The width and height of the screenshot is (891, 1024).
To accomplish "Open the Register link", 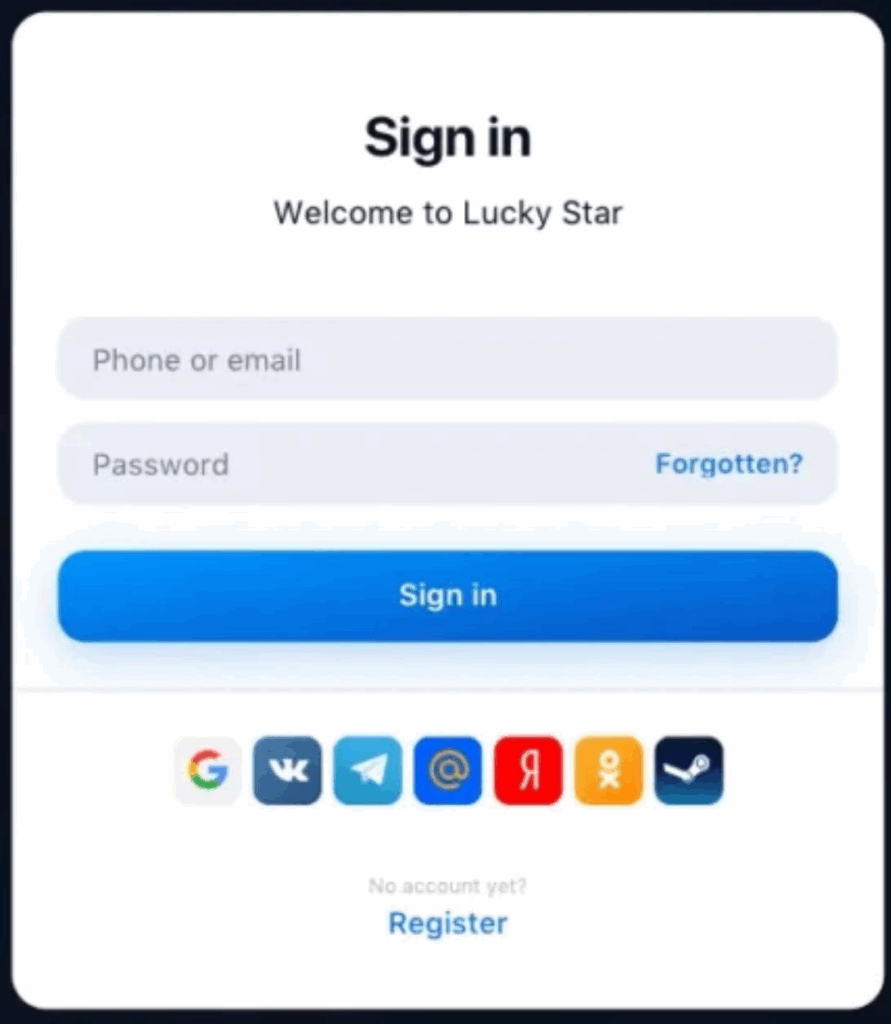I will click(447, 923).
